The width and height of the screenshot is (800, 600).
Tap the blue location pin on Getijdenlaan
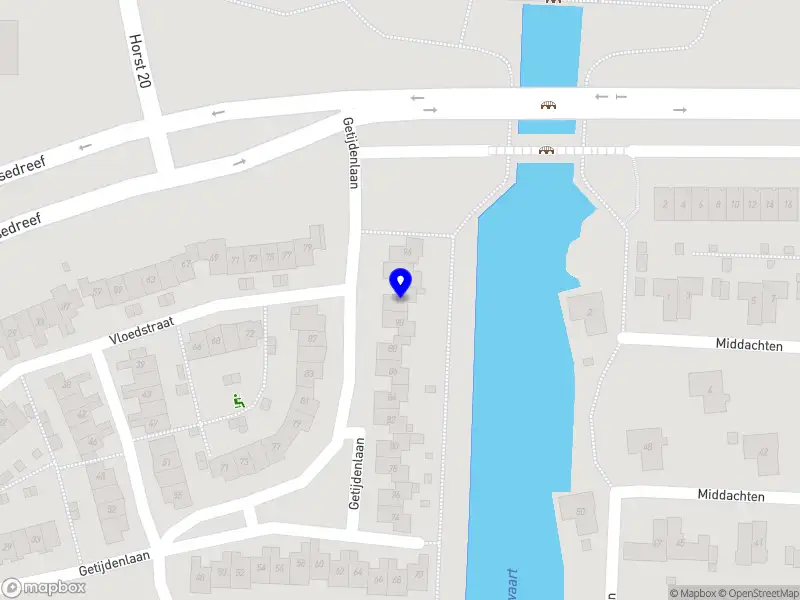tap(400, 283)
